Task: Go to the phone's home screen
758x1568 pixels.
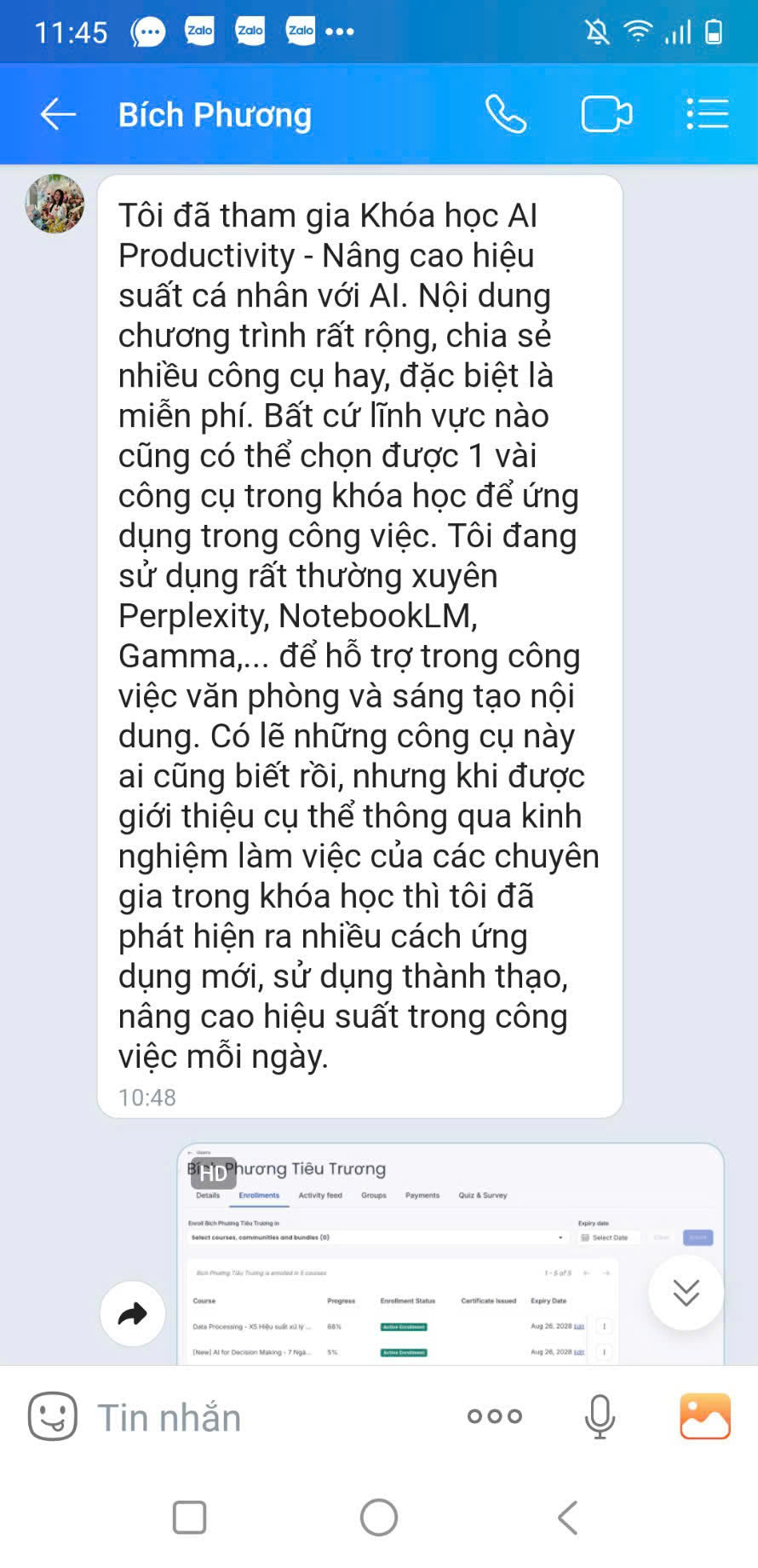Action: tap(379, 1518)
